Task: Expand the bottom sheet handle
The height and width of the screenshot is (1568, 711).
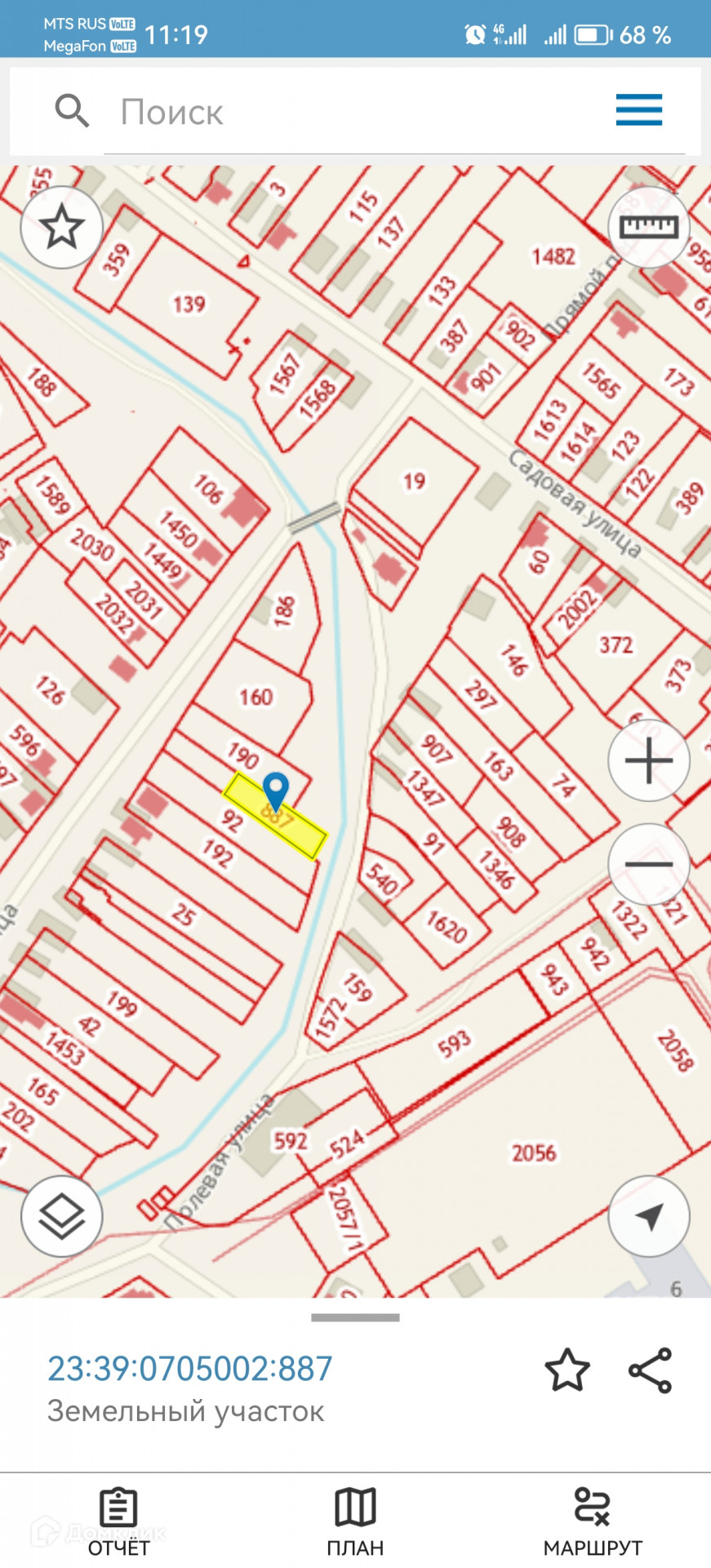Action: tap(355, 1317)
